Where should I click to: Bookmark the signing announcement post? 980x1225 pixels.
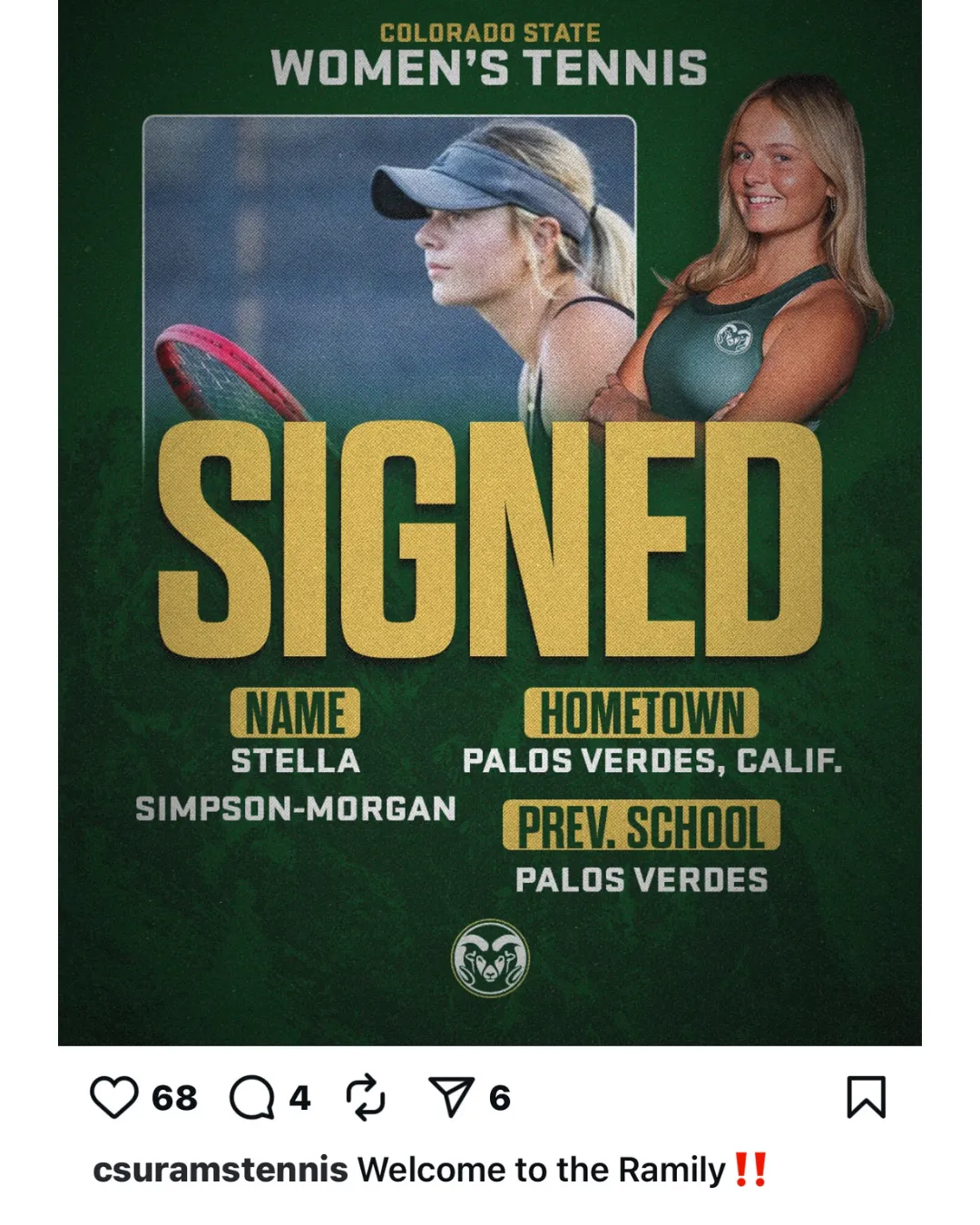pyautogui.click(x=866, y=1097)
